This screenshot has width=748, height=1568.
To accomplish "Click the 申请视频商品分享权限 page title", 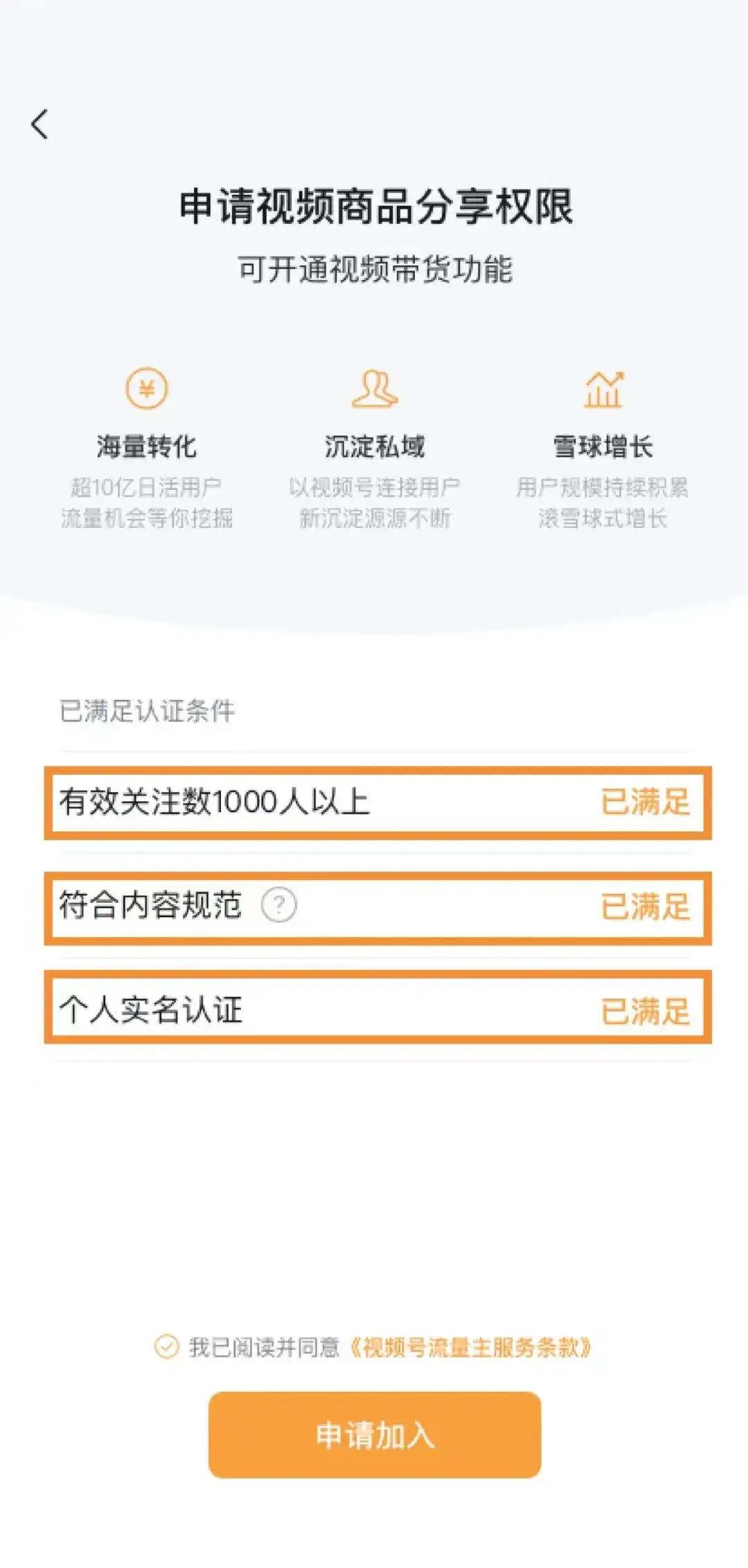I will [x=374, y=204].
